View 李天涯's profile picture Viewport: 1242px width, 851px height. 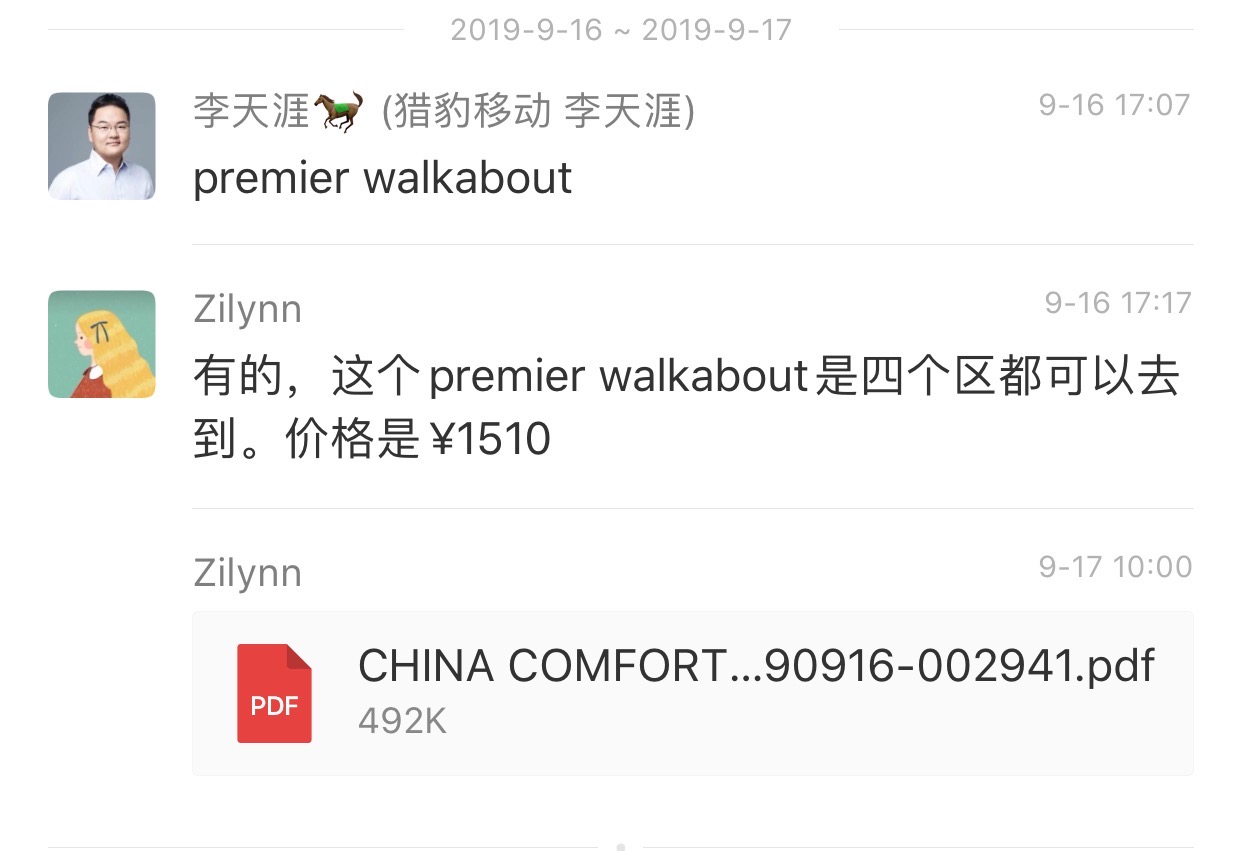[x=102, y=146]
